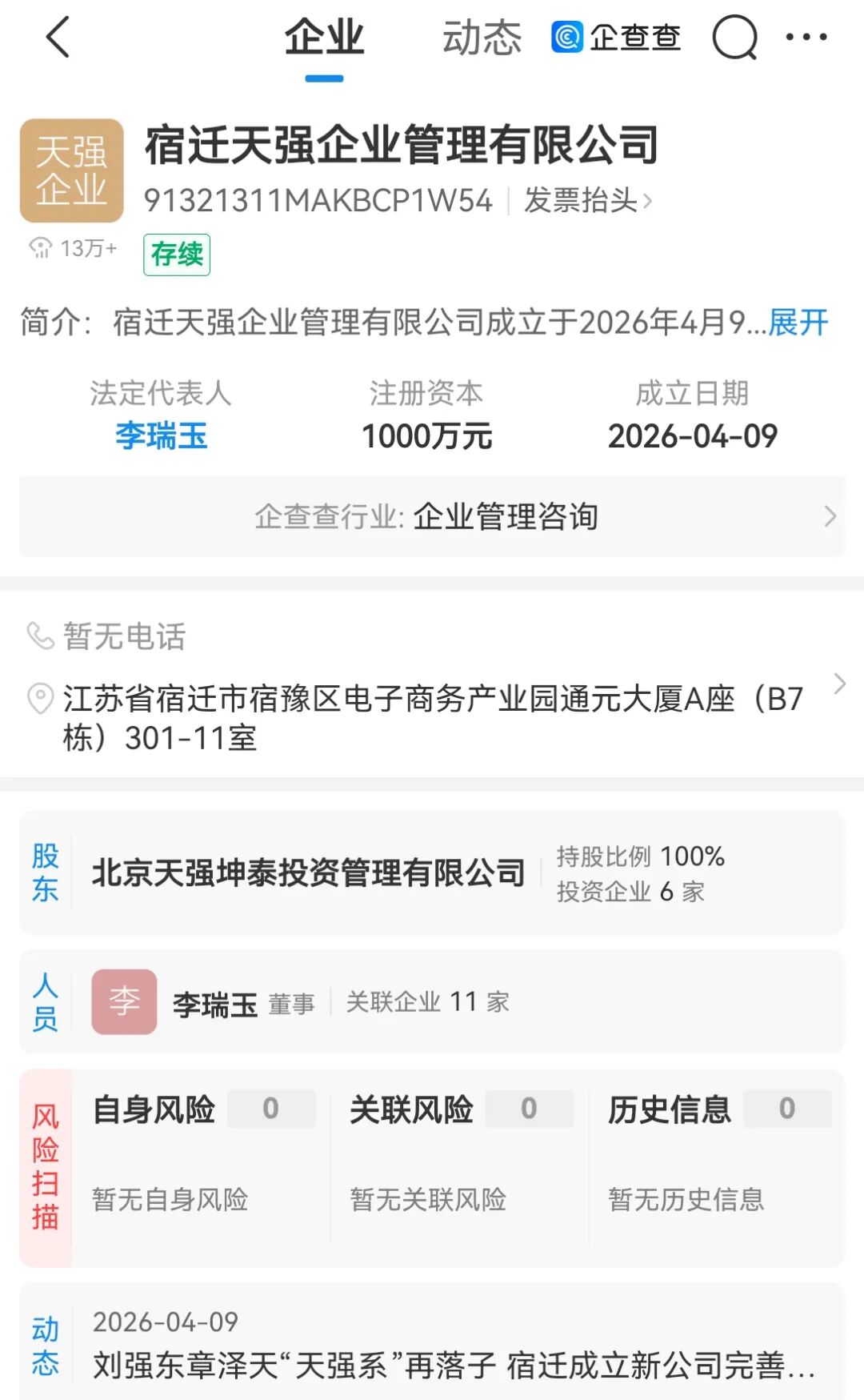
Task: Open the search magnifier icon
Action: click(x=734, y=38)
